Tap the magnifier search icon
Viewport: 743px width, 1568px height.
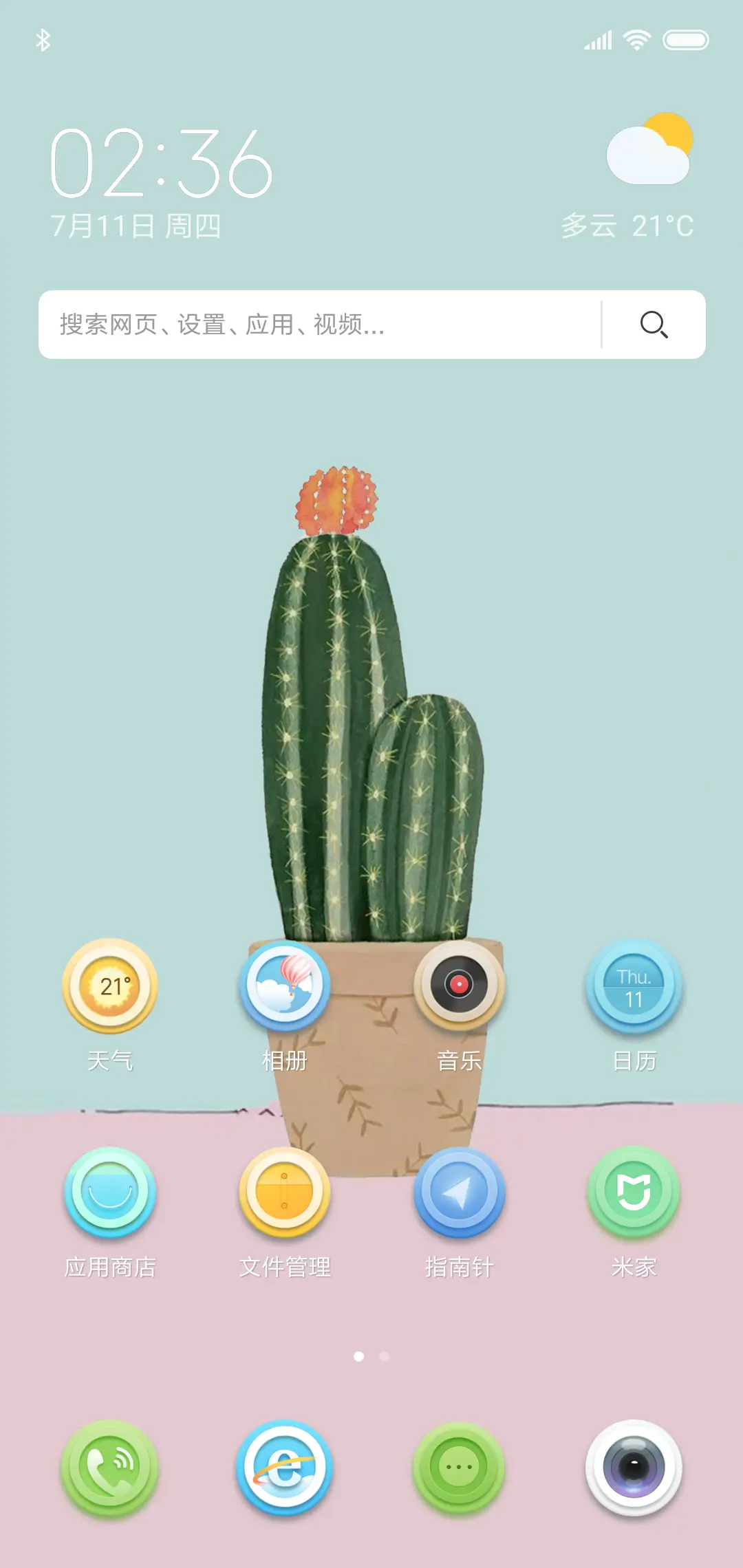(x=654, y=324)
